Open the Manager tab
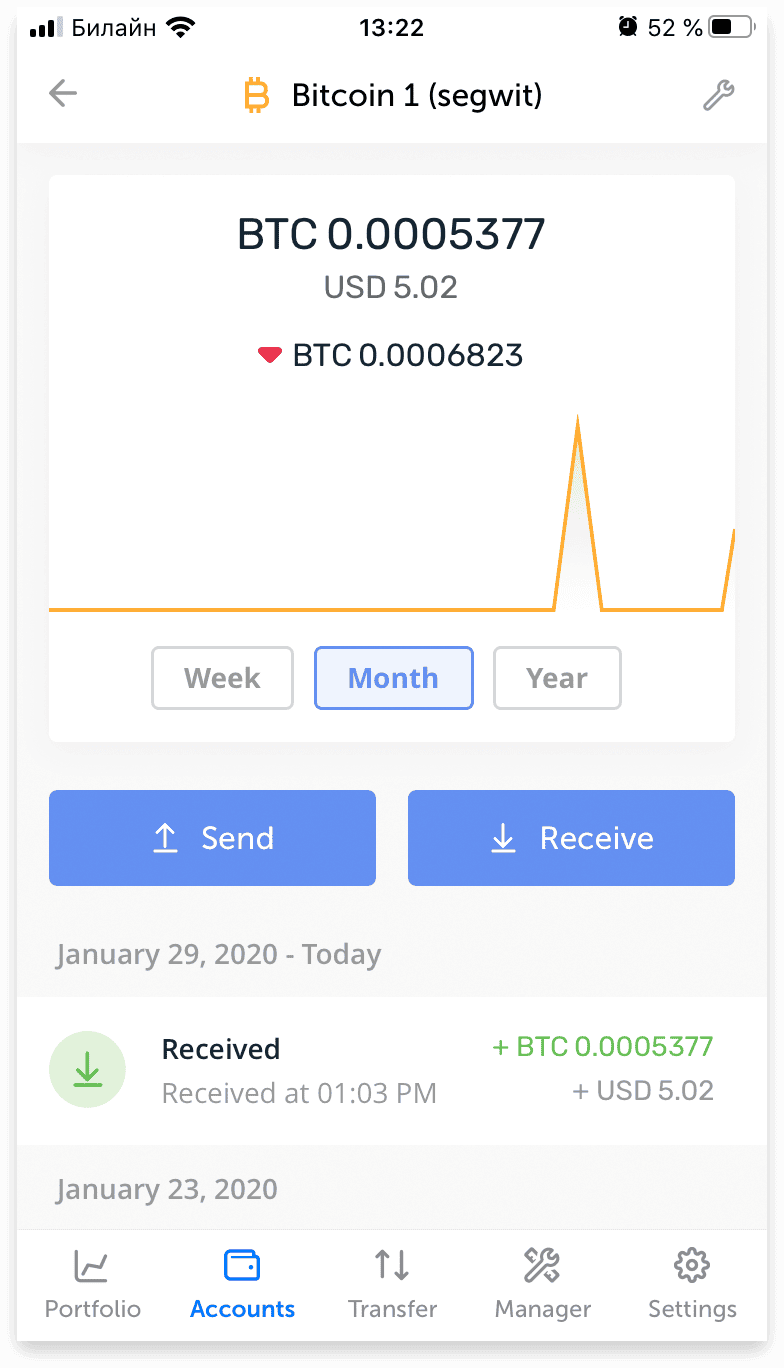This screenshot has height=1368, width=784. pos(543,1285)
